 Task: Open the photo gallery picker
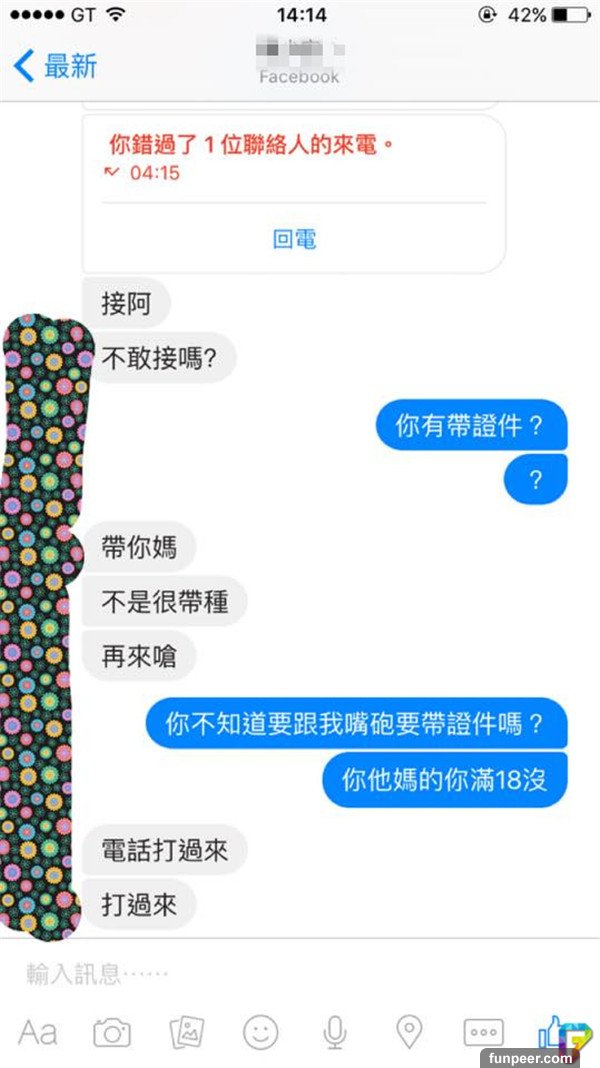coord(187,1031)
